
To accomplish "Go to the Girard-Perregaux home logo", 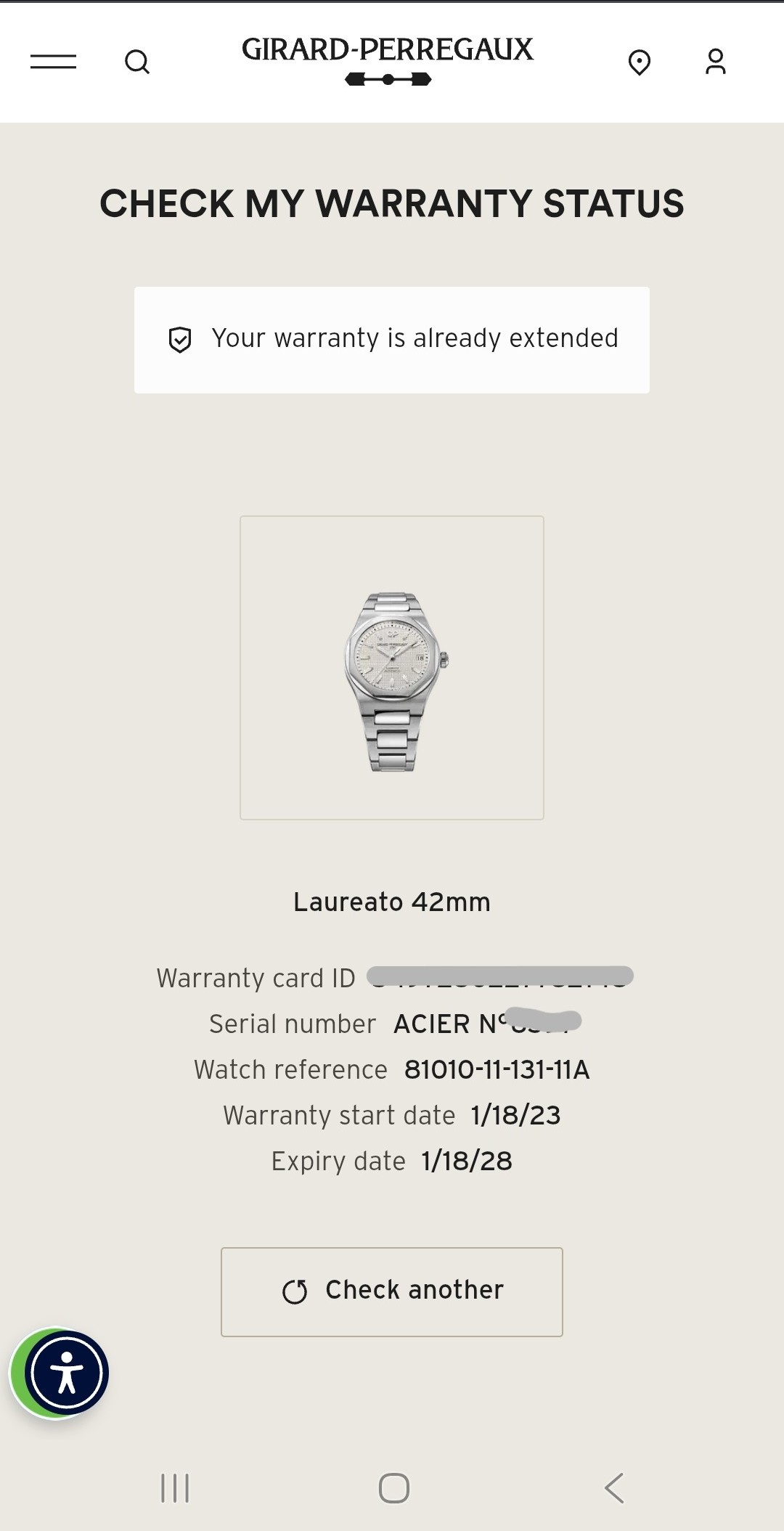I will coord(388,60).
